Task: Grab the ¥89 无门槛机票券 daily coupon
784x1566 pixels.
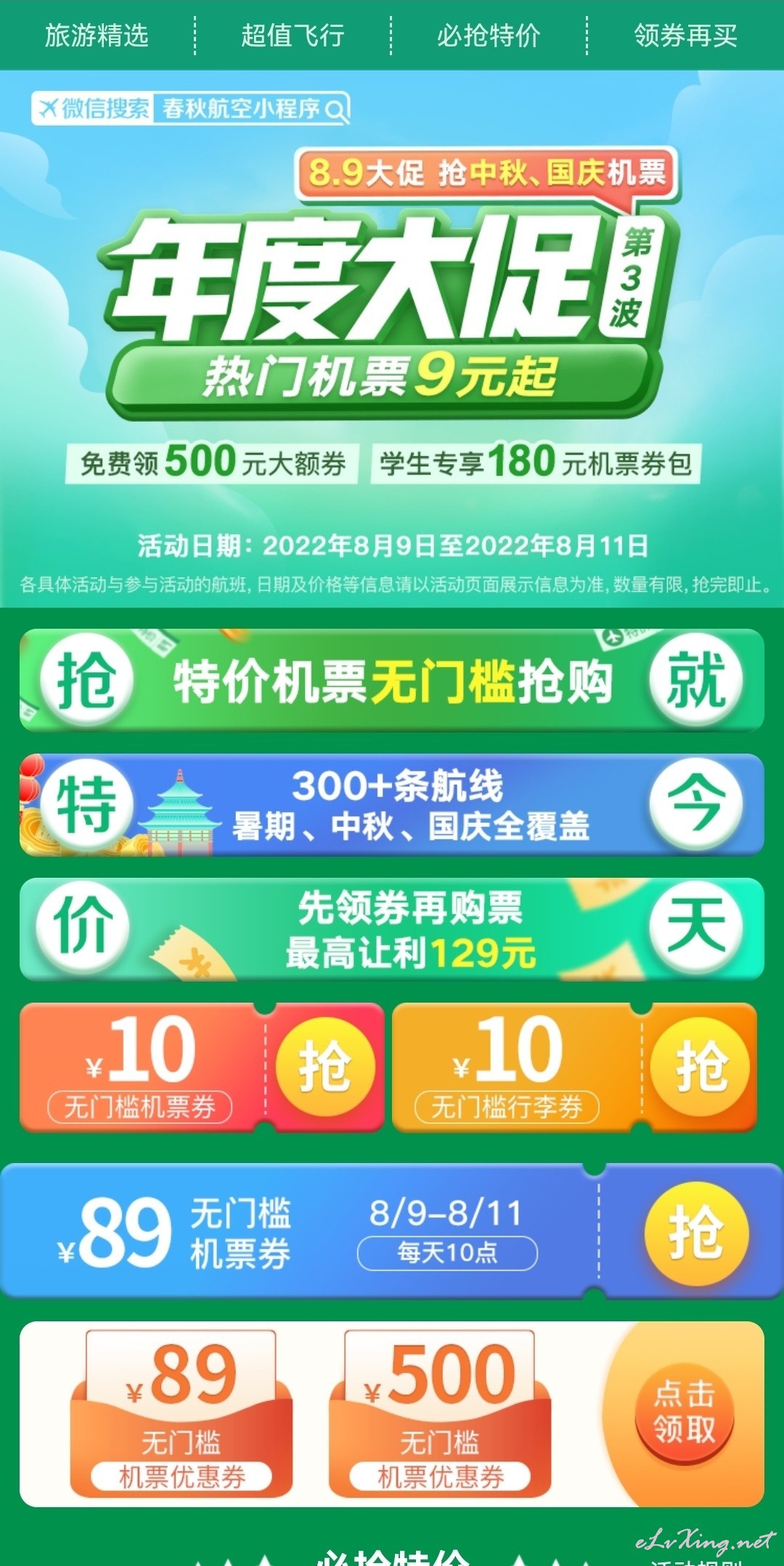Action: coord(696,1233)
